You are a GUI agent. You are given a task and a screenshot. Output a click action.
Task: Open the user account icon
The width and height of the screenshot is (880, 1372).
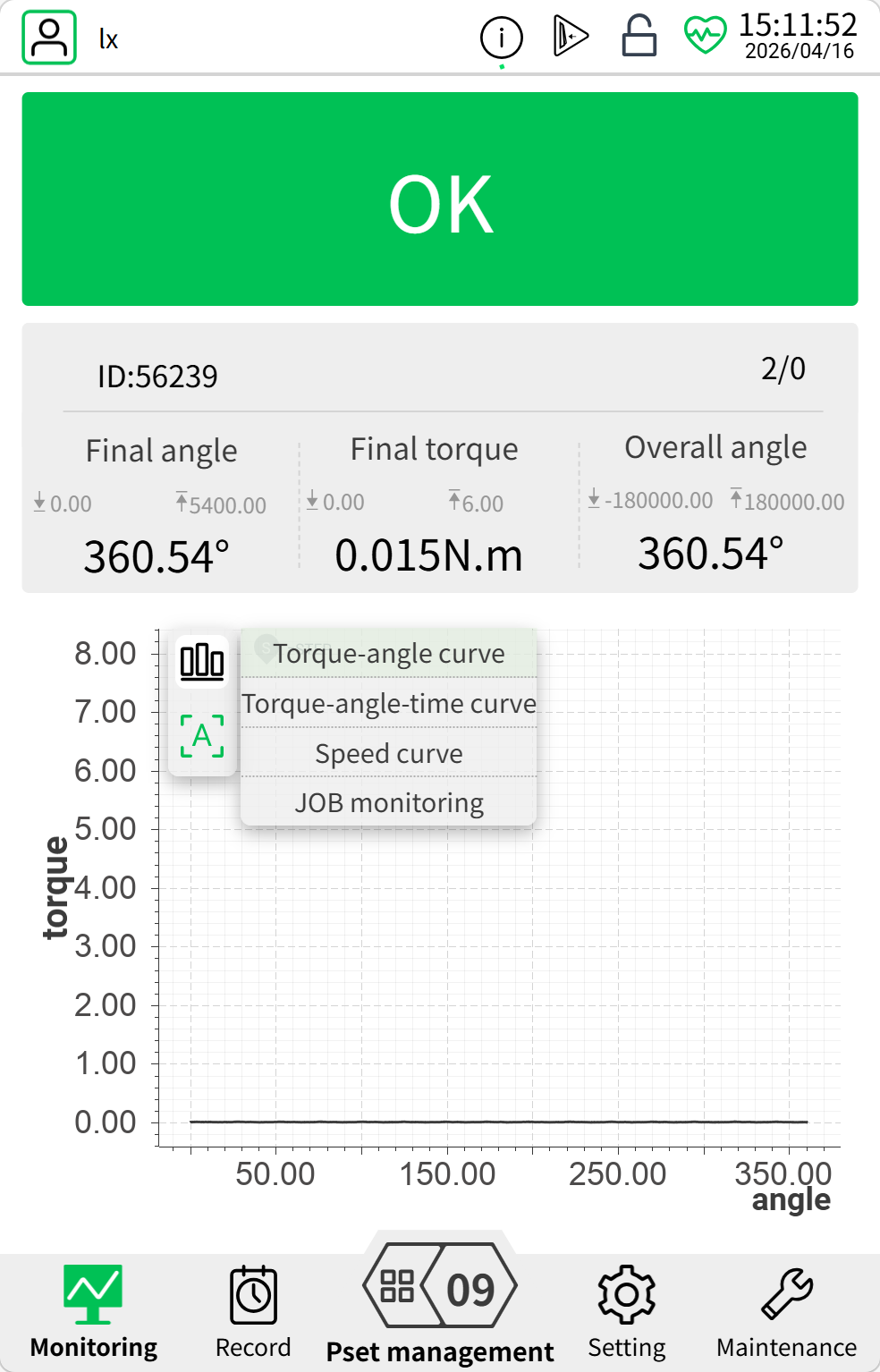coord(49,38)
